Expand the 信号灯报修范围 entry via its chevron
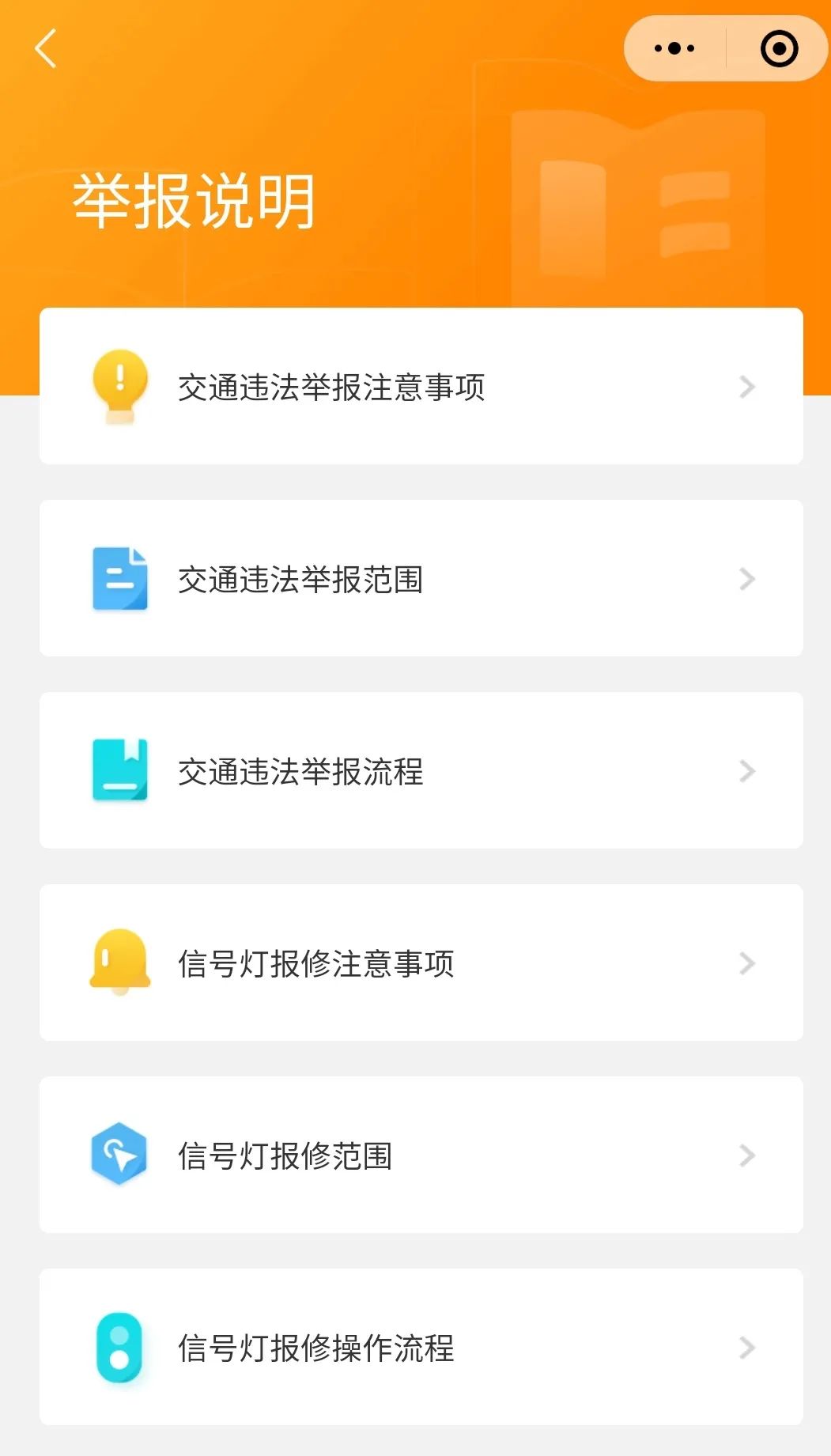This screenshot has width=831, height=1456. [x=745, y=1155]
